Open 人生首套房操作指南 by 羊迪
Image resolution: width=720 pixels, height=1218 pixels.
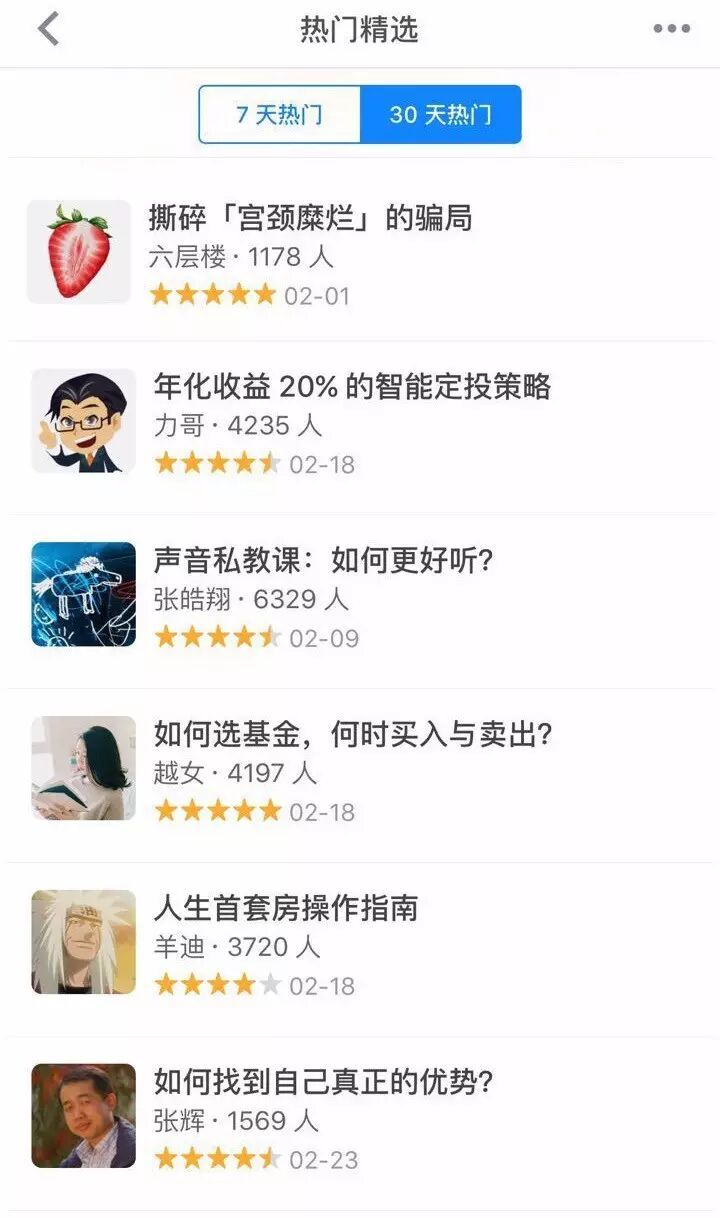point(286,909)
